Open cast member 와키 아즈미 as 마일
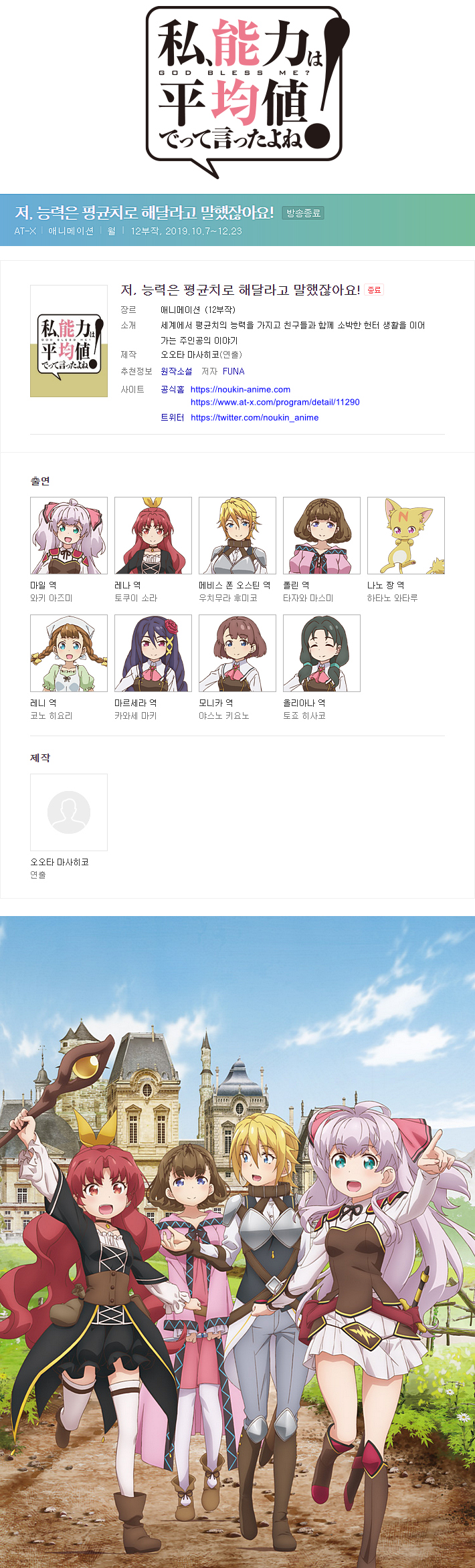This screenshot has height=1568, width=475. [69, 536]
